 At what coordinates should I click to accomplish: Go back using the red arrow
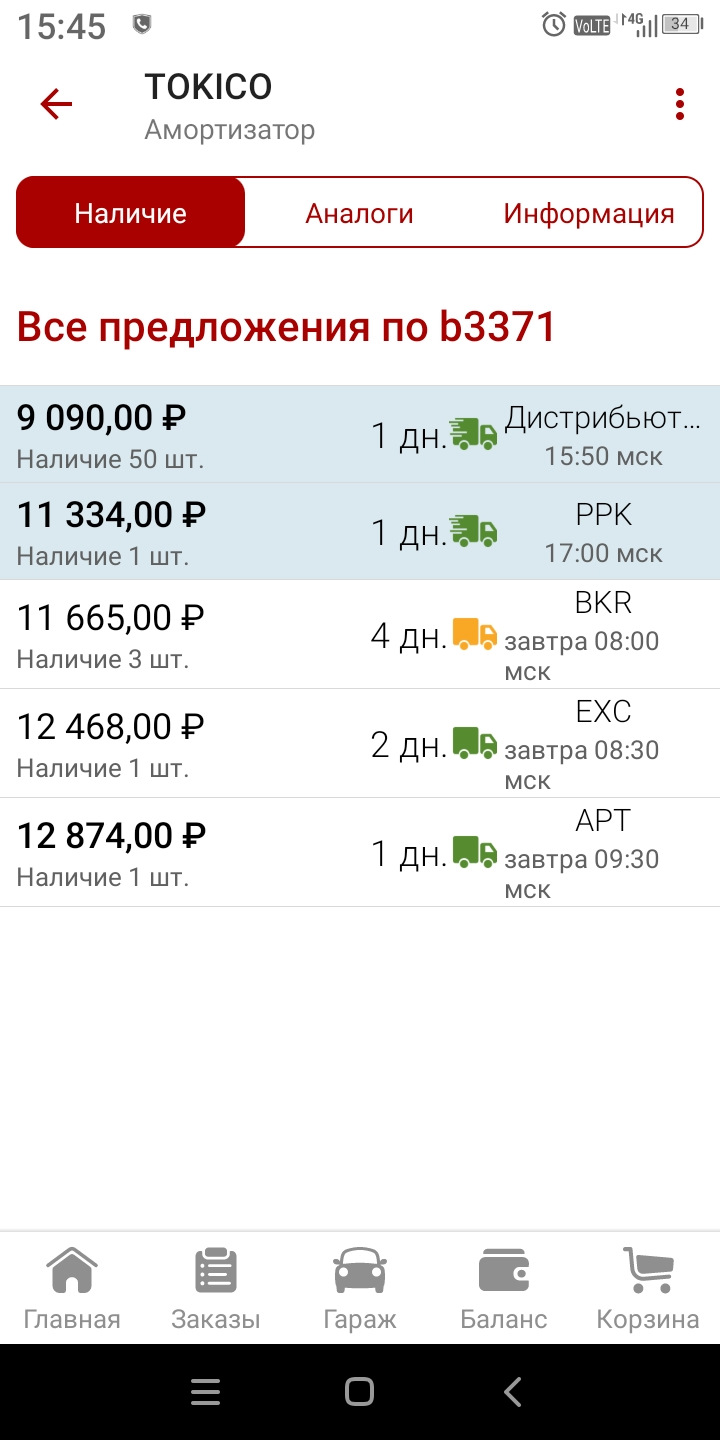56,104
